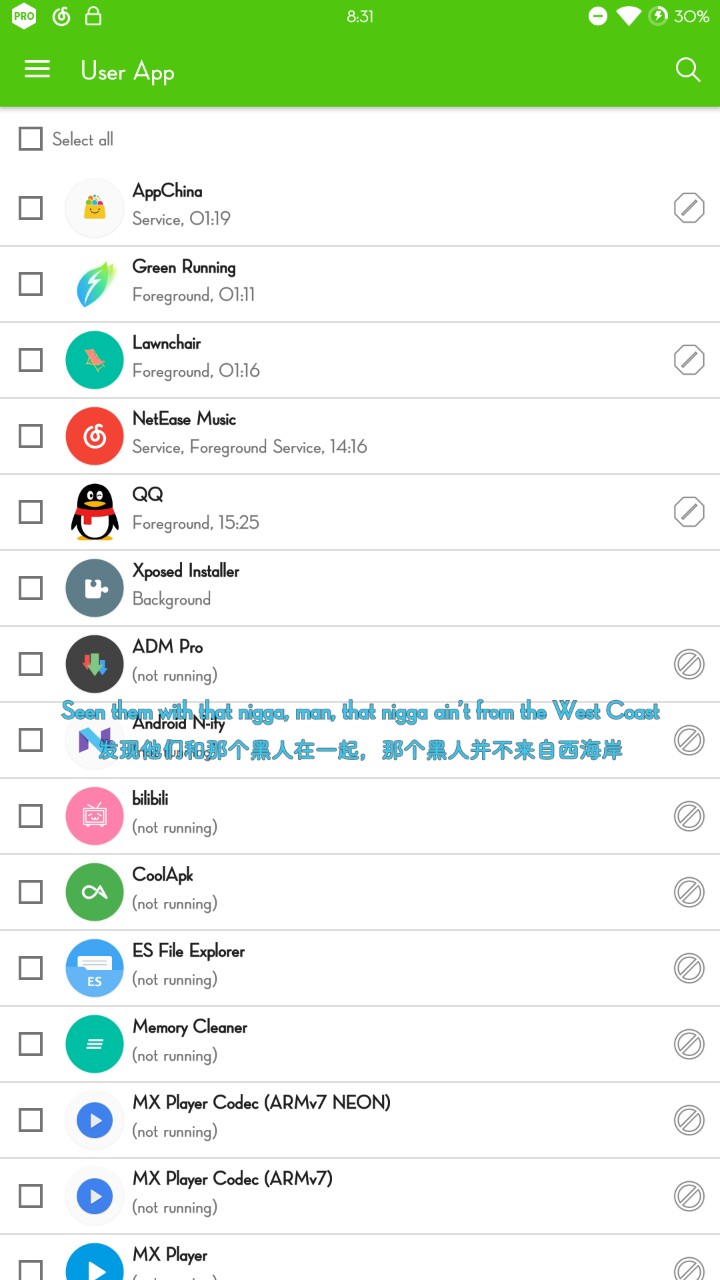Tap the slashed circle beside MX Player Codec (ARMv7)

(x=689, y=1196)
